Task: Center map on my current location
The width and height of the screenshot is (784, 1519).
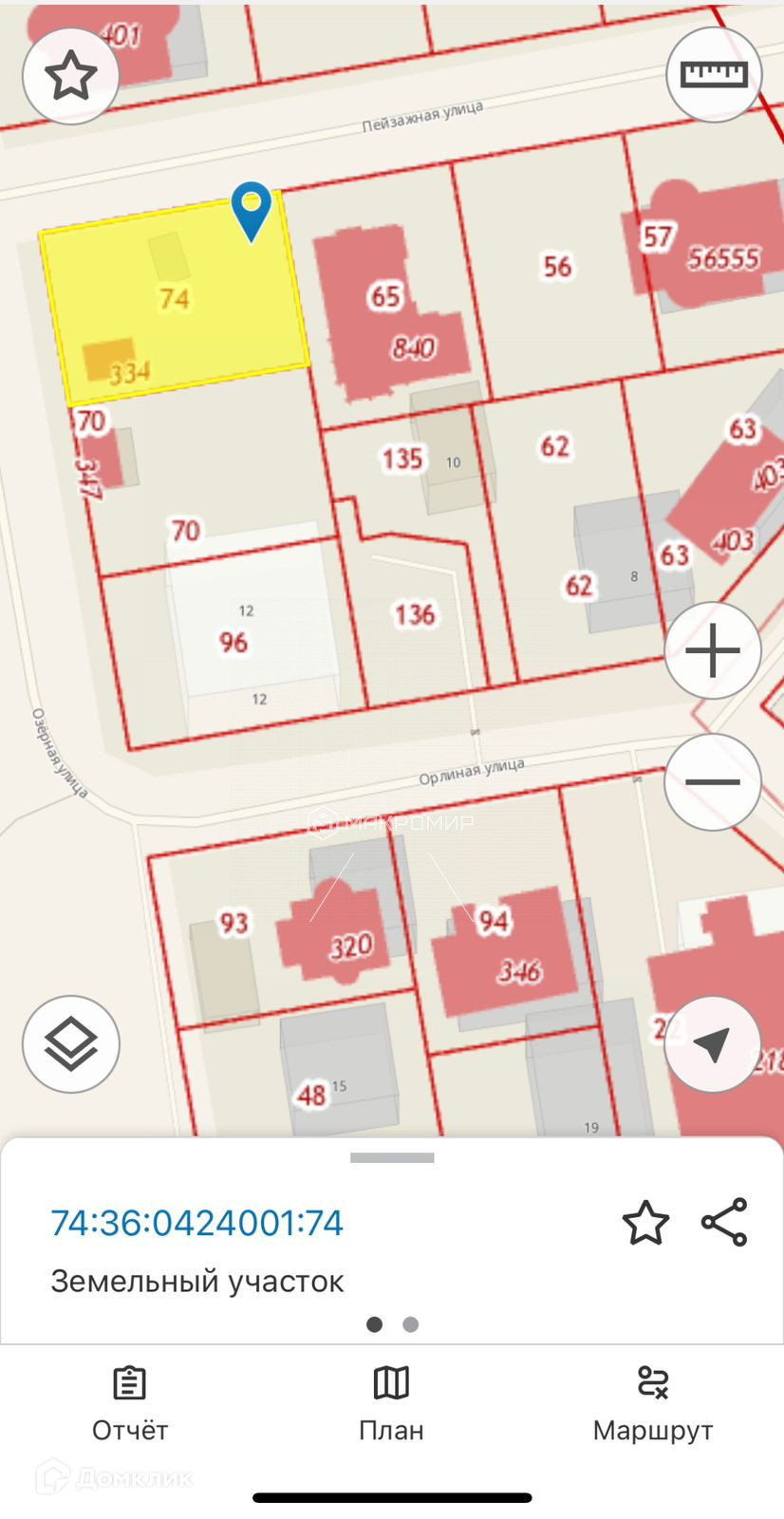Action: coord(713,1044)
